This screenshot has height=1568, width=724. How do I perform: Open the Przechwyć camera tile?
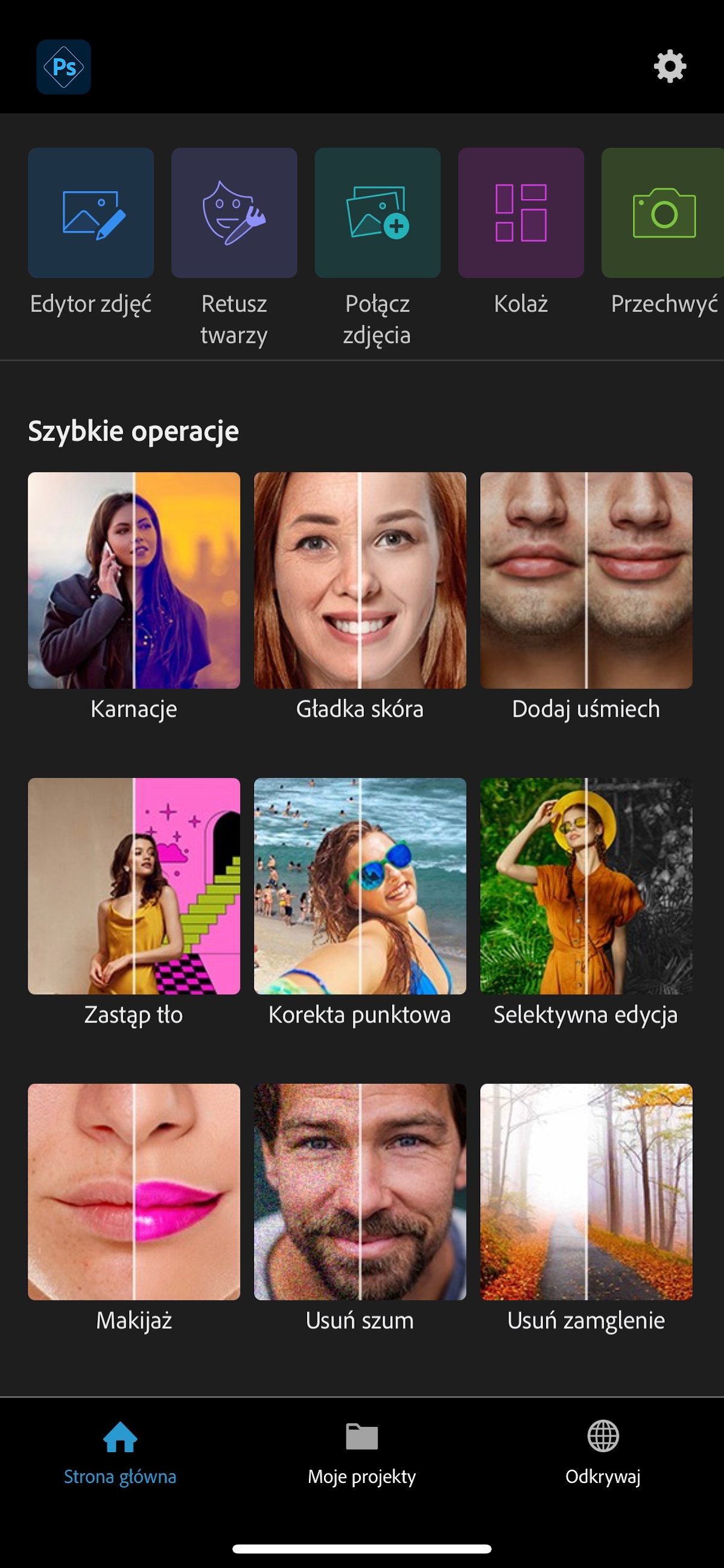point(662,213)
